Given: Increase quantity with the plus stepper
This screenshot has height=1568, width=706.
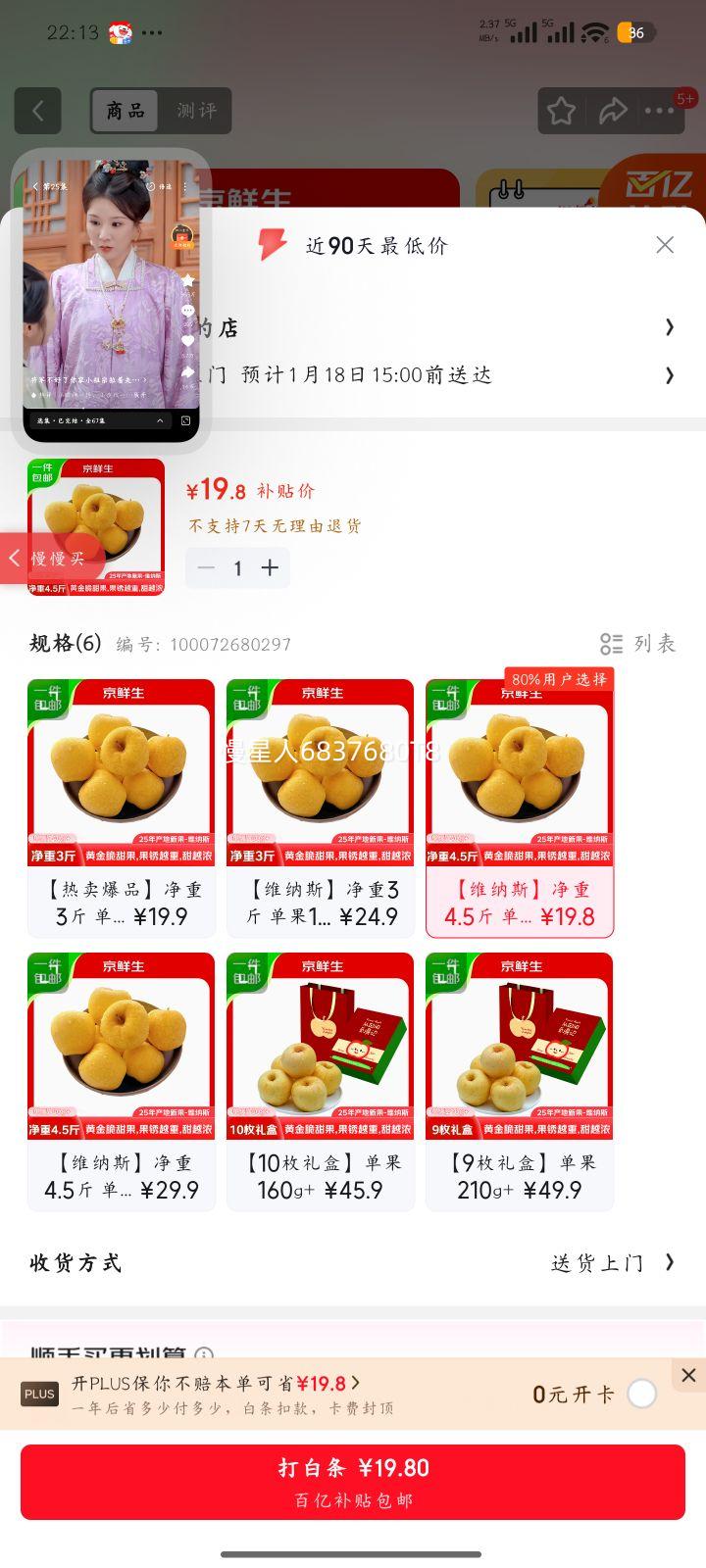Looking at the screenshot, I should click(x=269, y=568).
